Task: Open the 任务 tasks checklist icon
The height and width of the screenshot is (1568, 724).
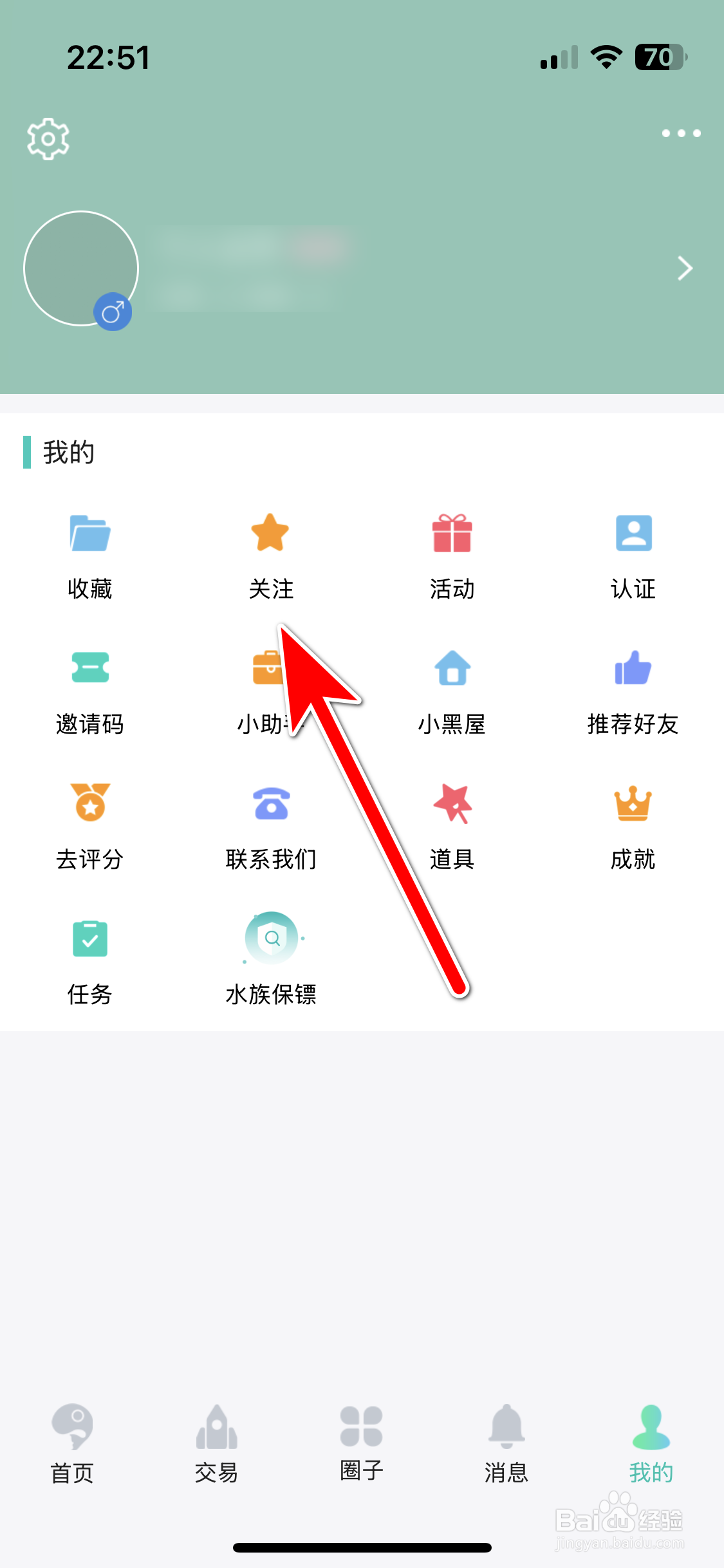Action: (x=89, y=938)
